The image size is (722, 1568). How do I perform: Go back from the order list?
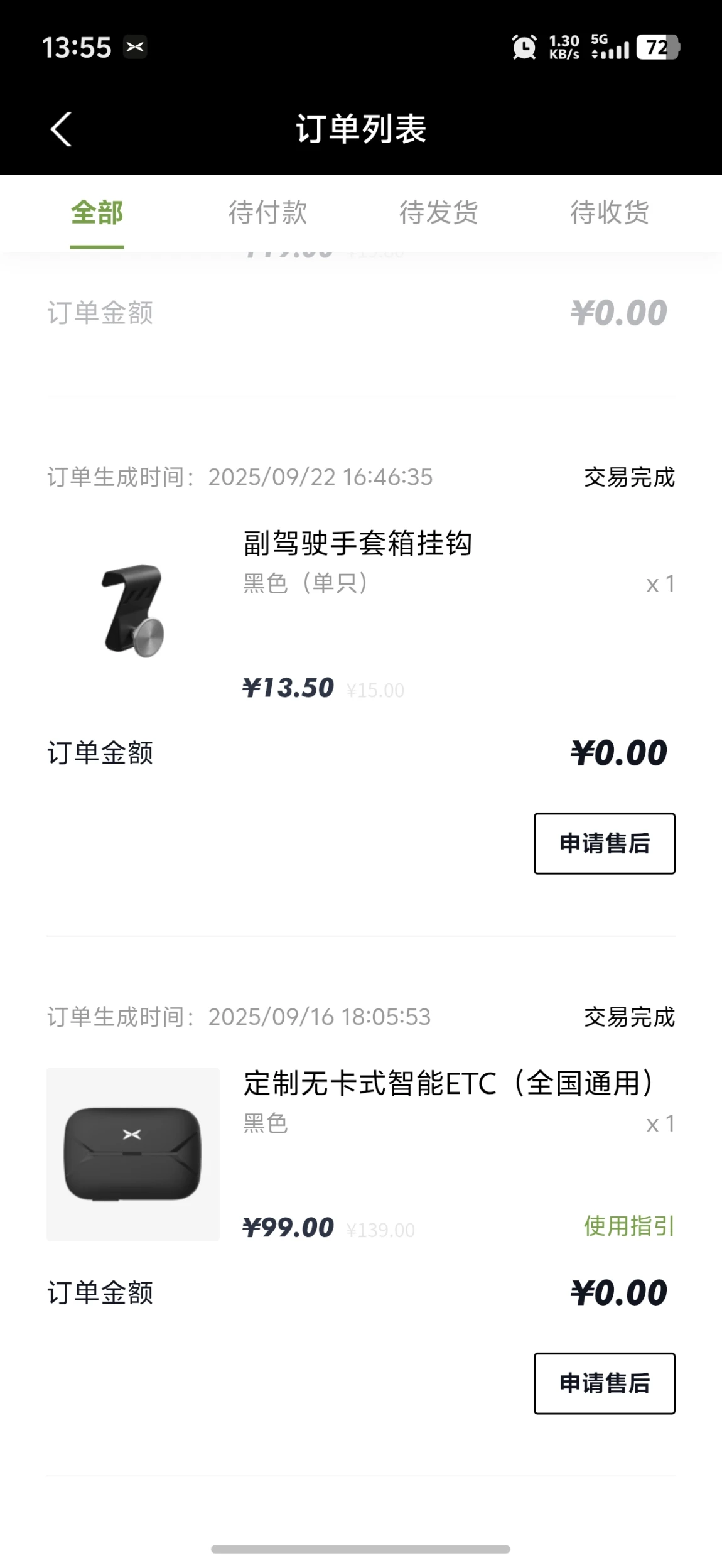coord(61,129)
